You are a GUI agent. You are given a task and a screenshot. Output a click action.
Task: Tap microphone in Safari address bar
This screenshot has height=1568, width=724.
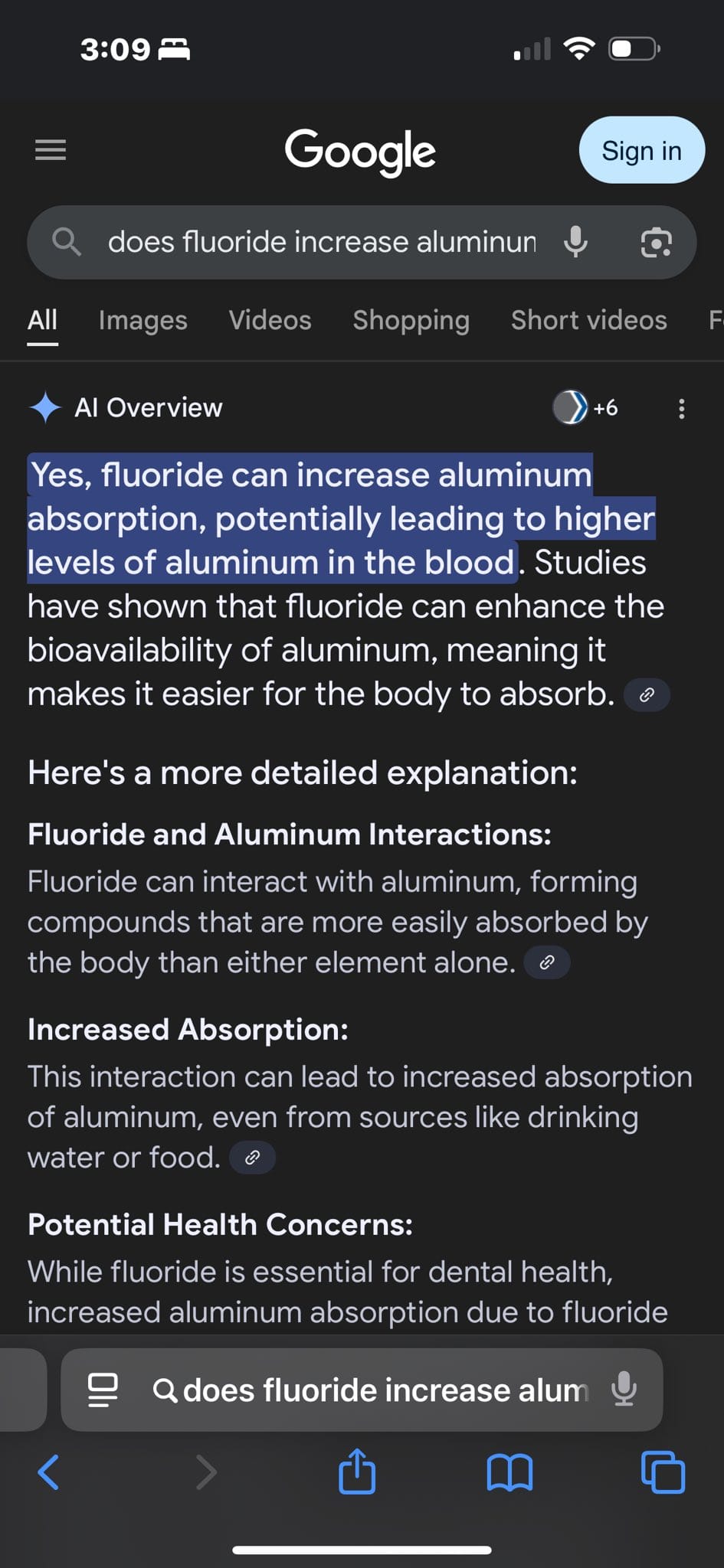tap(624, 1389)
